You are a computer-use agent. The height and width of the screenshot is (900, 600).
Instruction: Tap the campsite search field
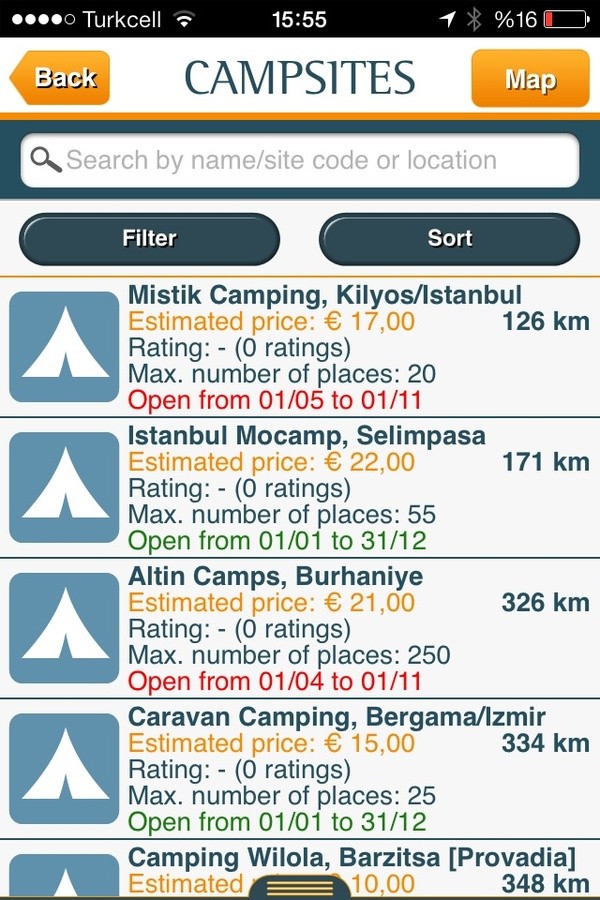pos(300,160)
